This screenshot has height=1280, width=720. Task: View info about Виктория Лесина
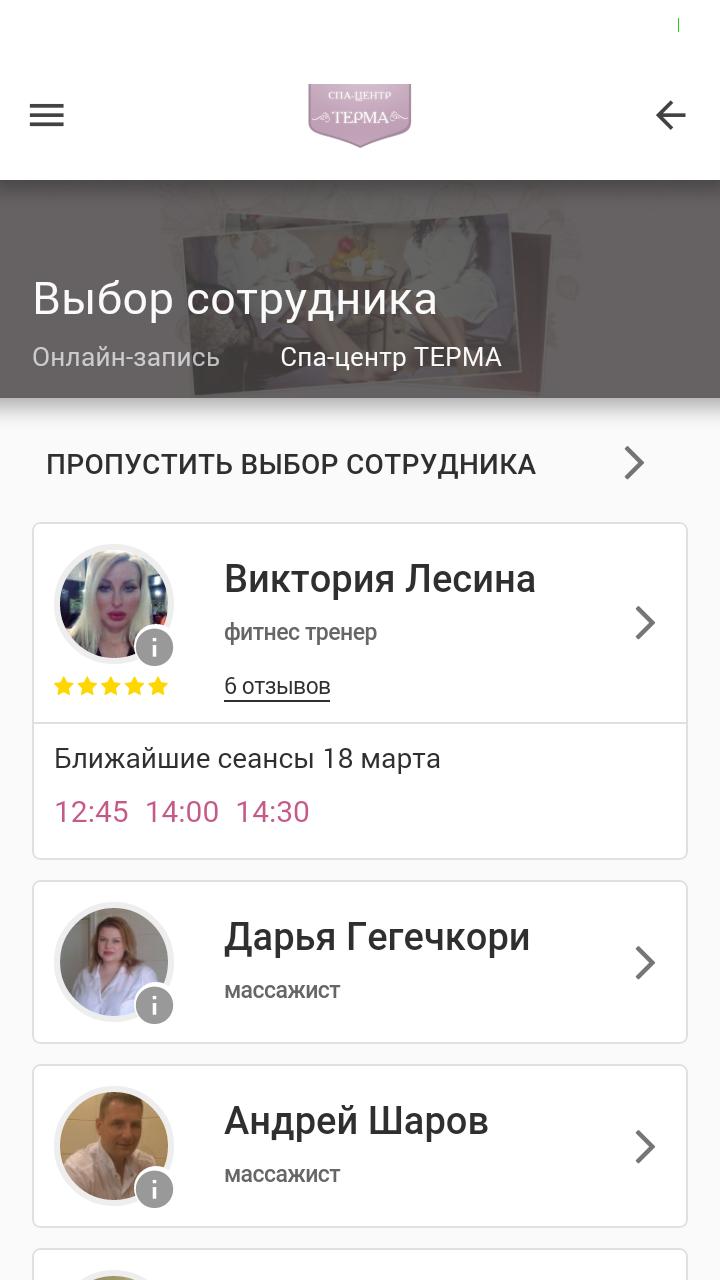point(154,647)
